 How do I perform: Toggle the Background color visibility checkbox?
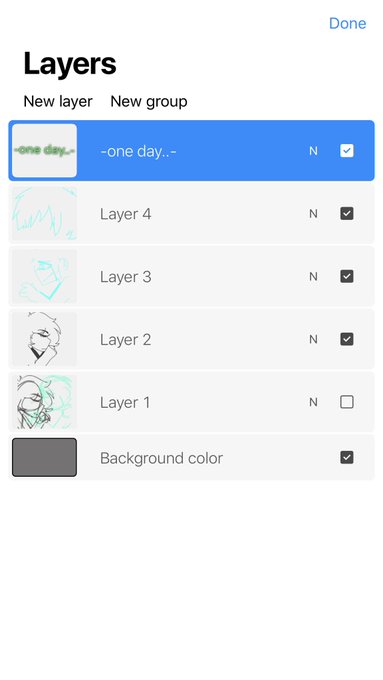pyautogui.click(x=347, y=457)
